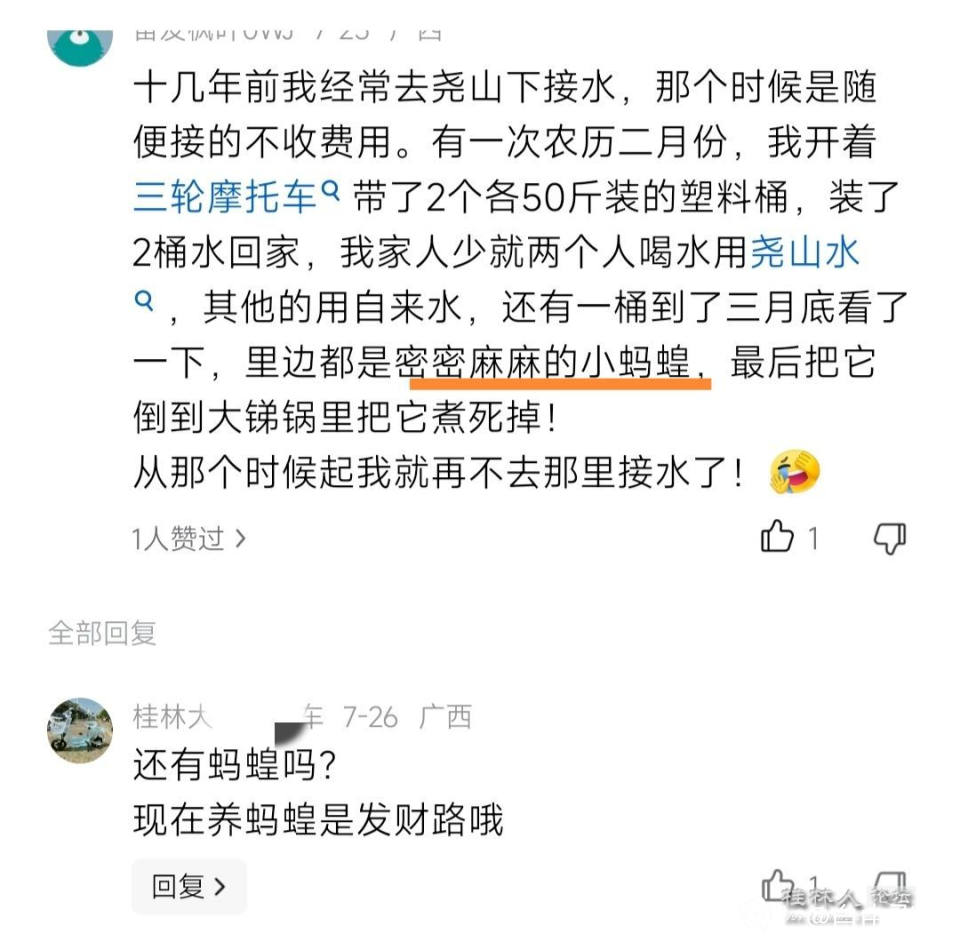Like the reply 还有蚂蝗吗

click(778, 884)
